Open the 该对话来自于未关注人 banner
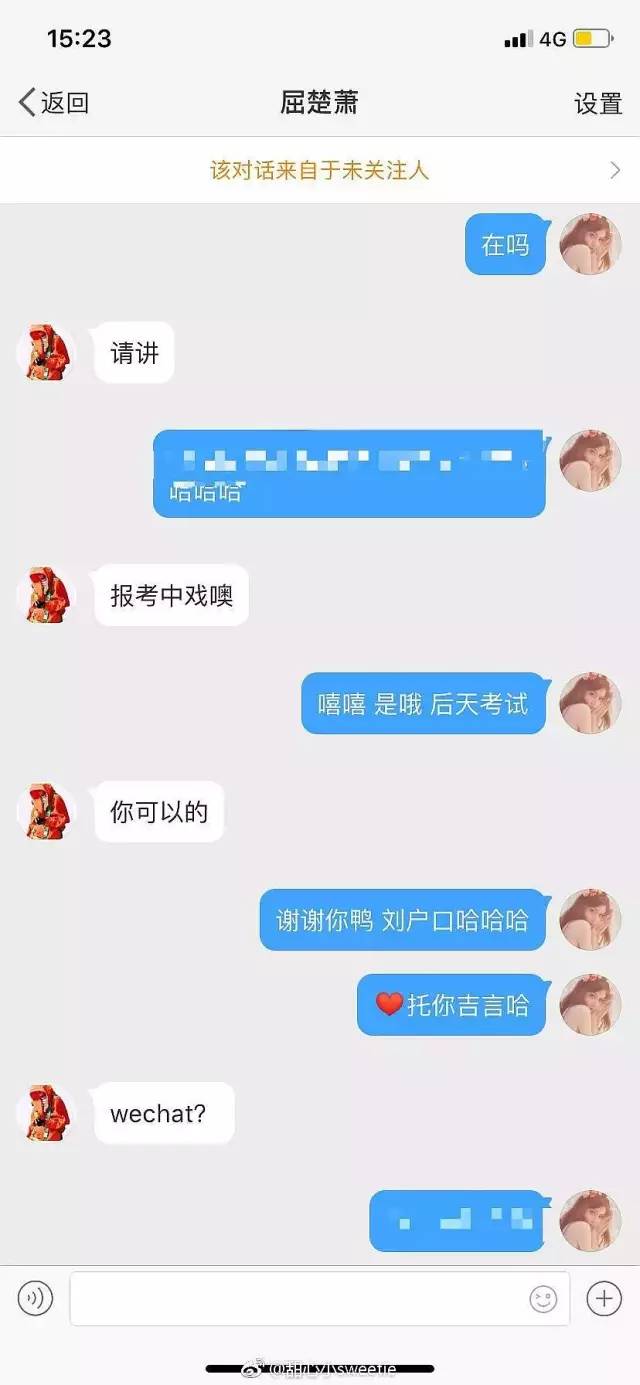 coord(320,170)
